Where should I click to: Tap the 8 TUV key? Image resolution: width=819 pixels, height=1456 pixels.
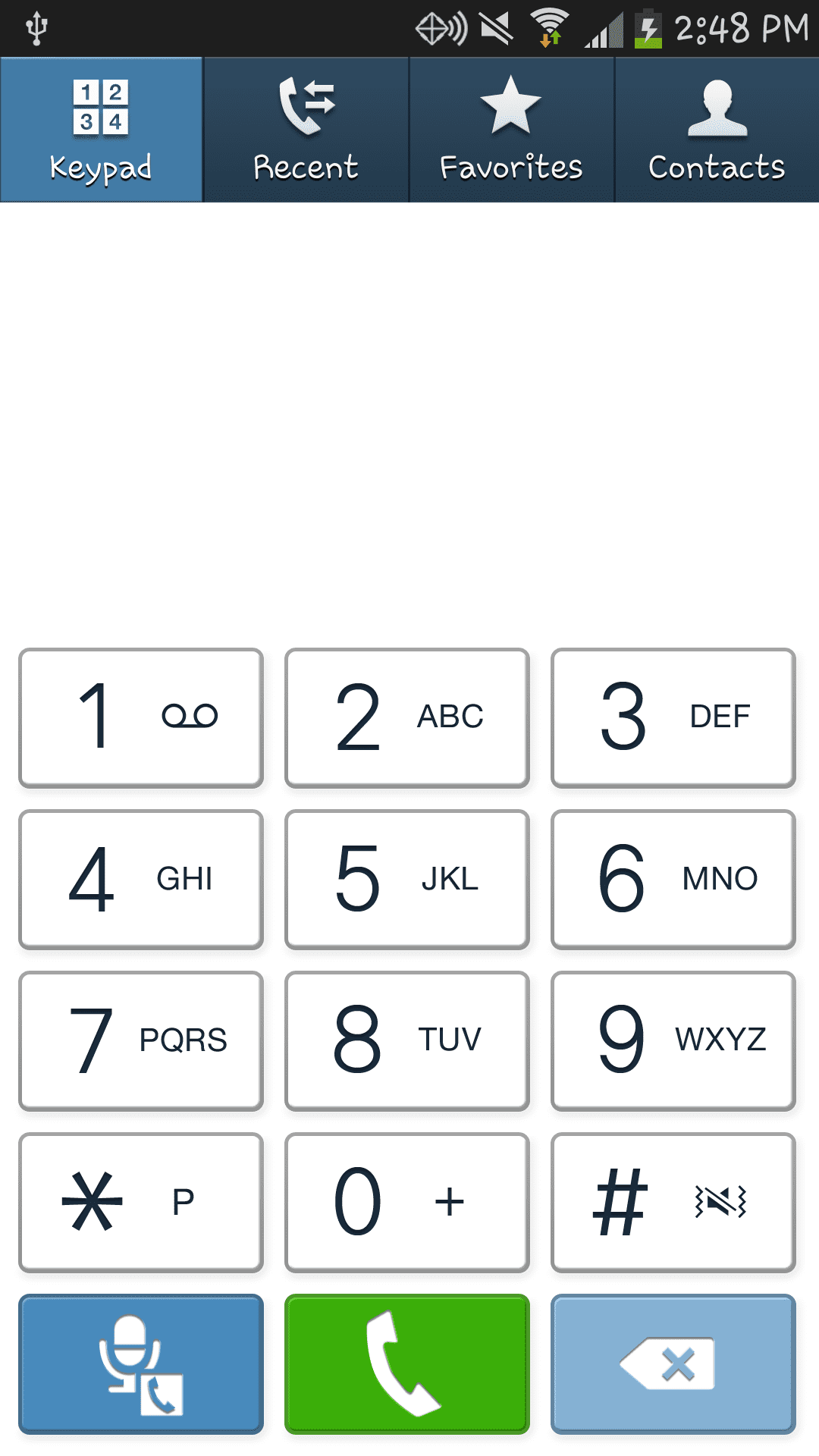407,1040
